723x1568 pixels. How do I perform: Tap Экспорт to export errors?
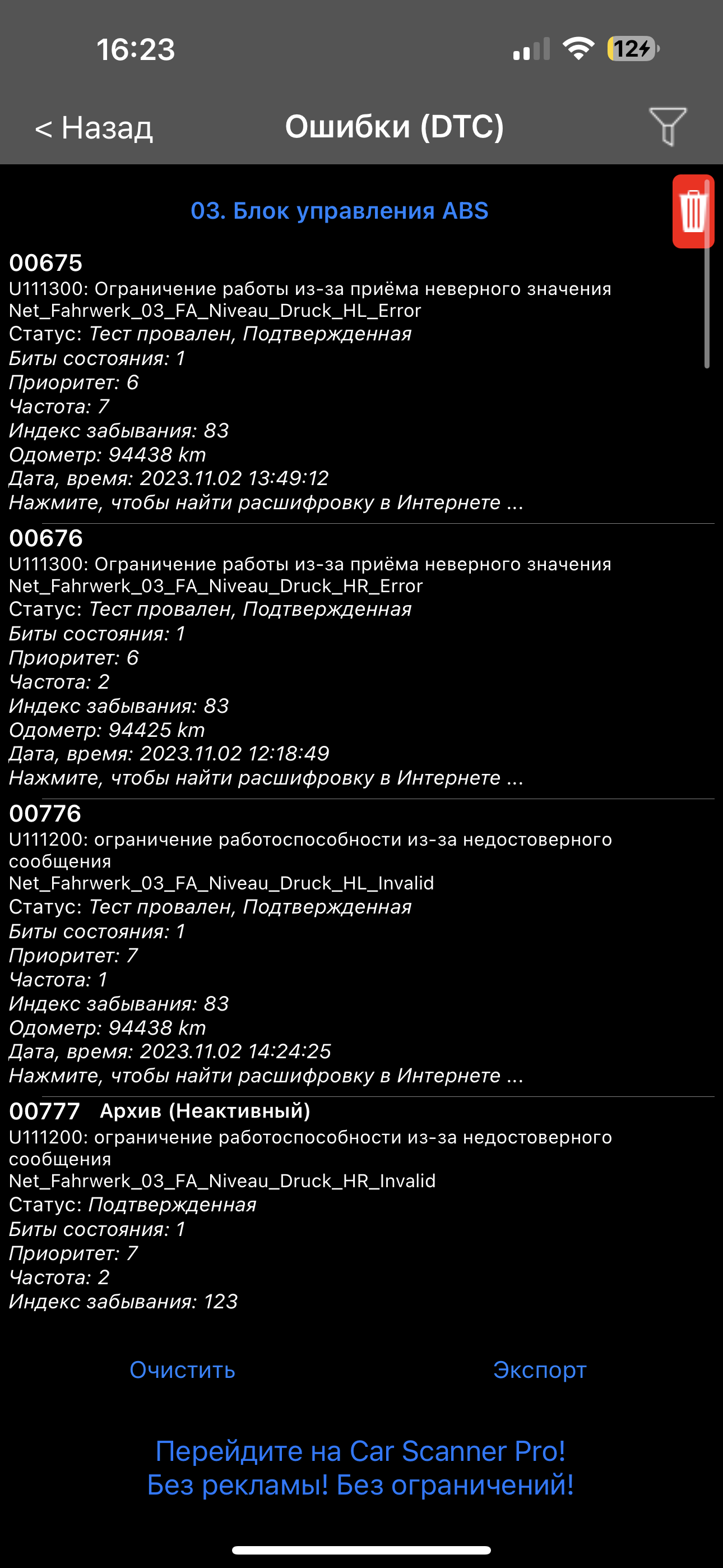[539, 1369]
